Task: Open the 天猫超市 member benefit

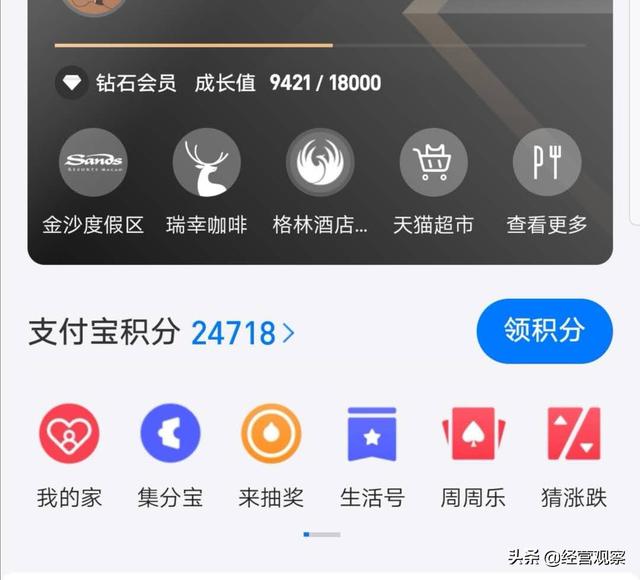Action: (433, 162)
